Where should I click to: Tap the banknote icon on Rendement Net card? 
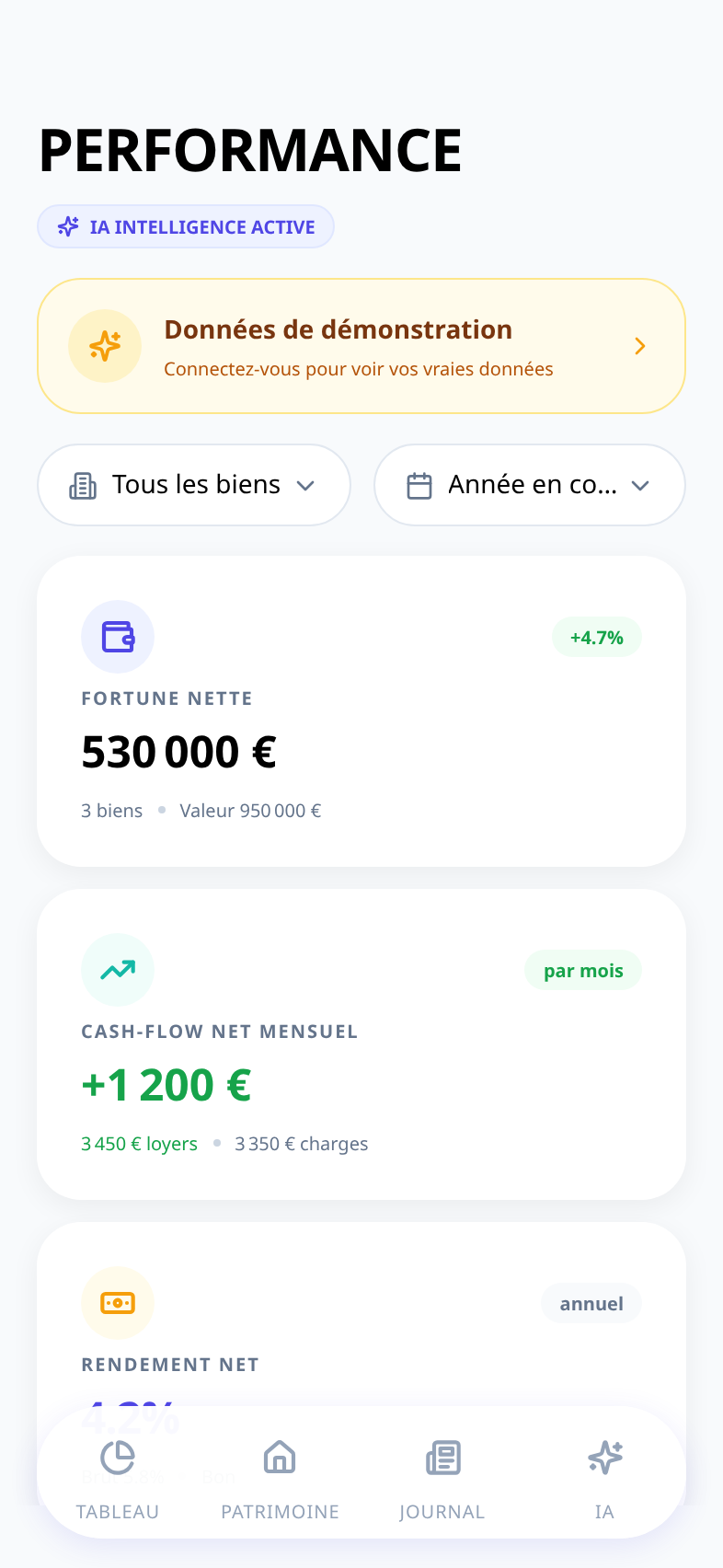(118, 1303)
